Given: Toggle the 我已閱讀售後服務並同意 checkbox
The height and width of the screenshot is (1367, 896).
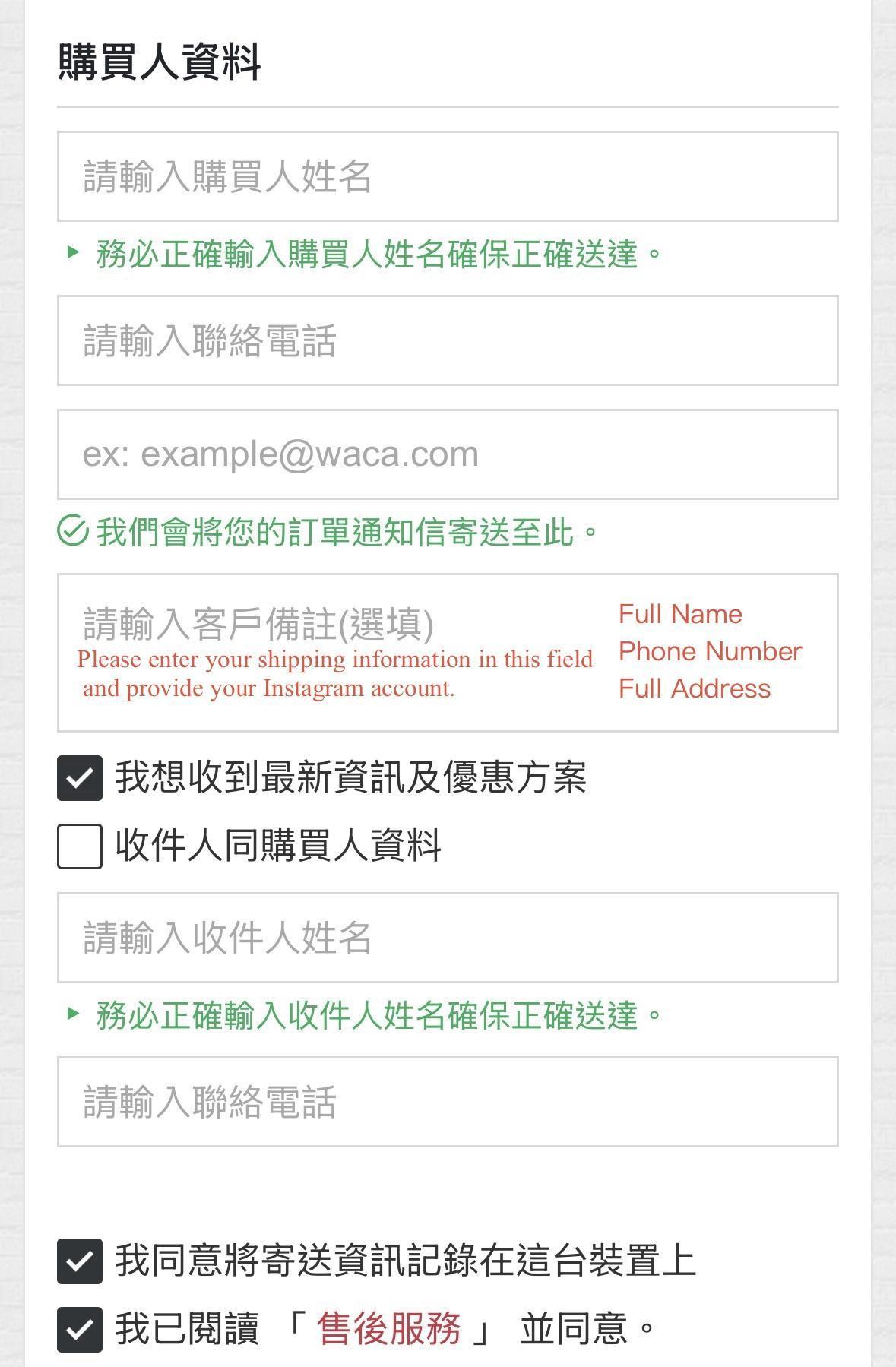Looking at the screenshot, I should pos(80,1330).
